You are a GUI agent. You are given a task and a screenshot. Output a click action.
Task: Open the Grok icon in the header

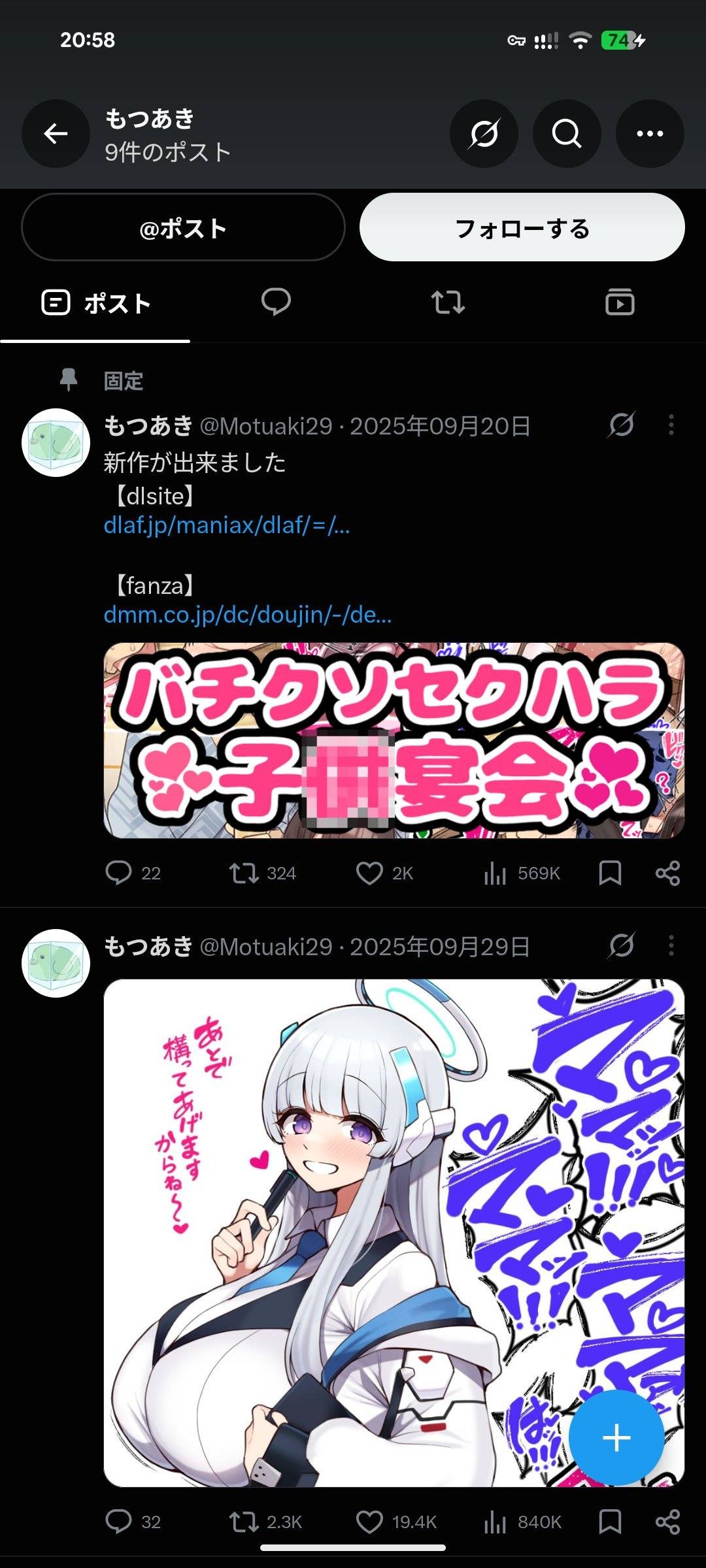[484, 134]
